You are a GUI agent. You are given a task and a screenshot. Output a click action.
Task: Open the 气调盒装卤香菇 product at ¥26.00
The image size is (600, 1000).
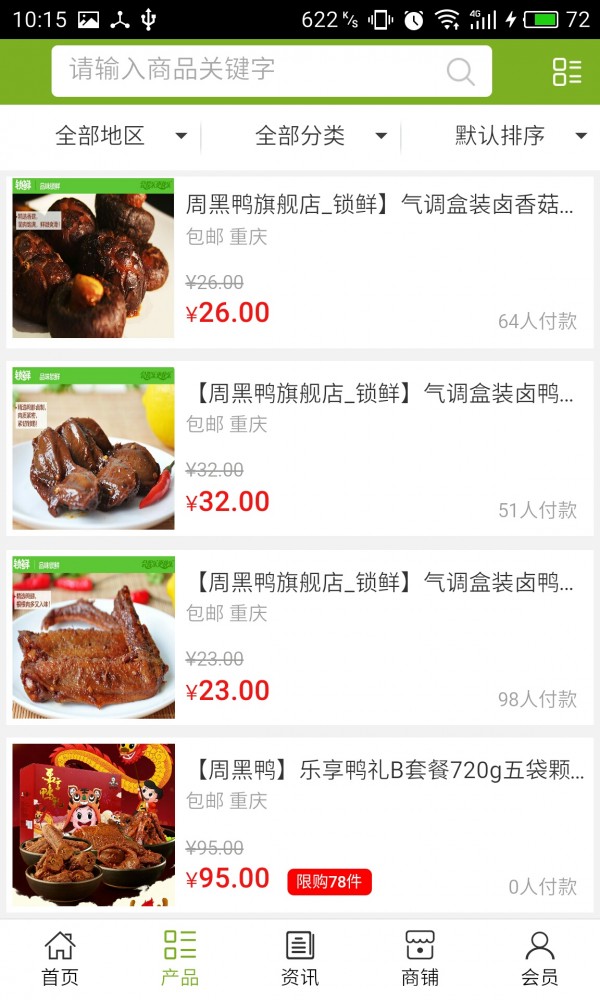[300, 260]
